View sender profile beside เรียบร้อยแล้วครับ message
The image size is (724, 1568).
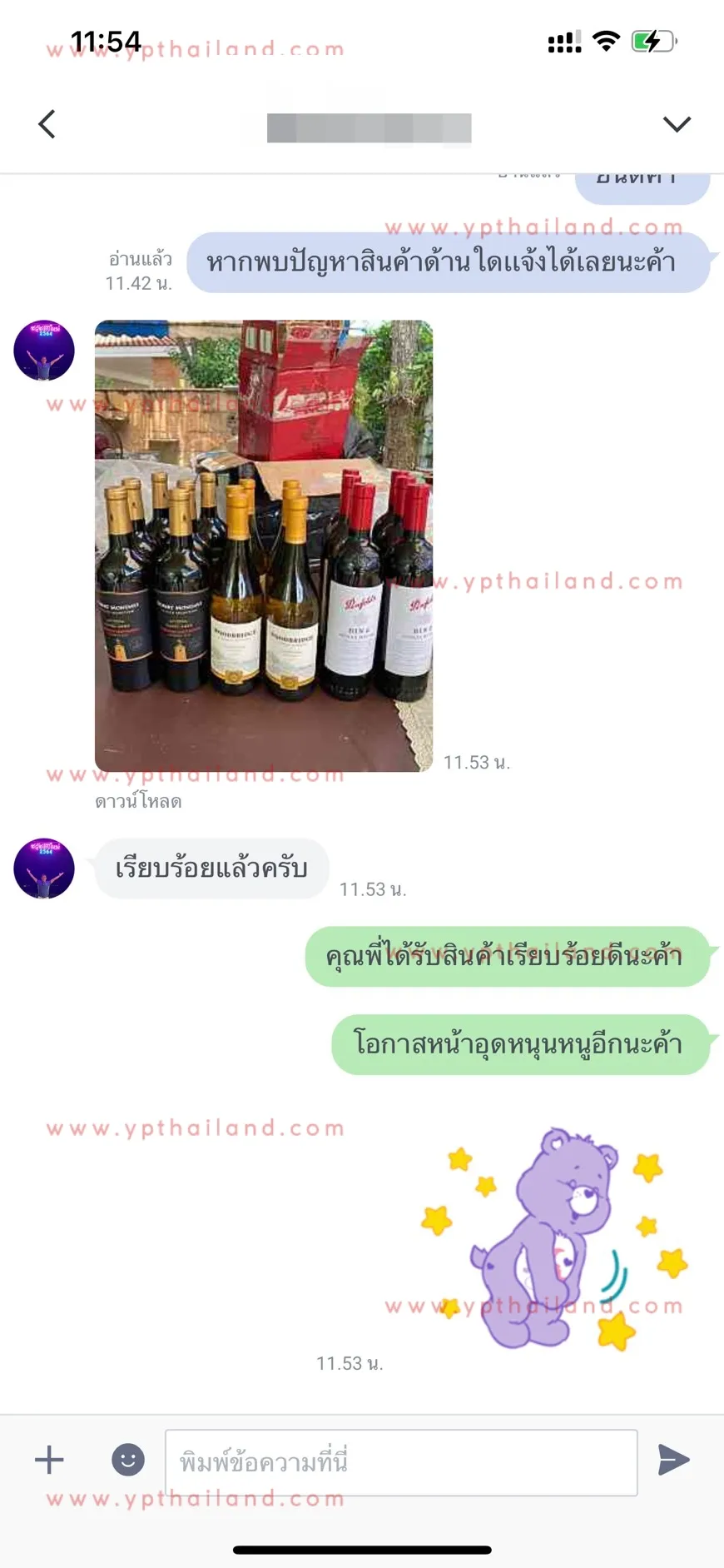pos(44,869)
